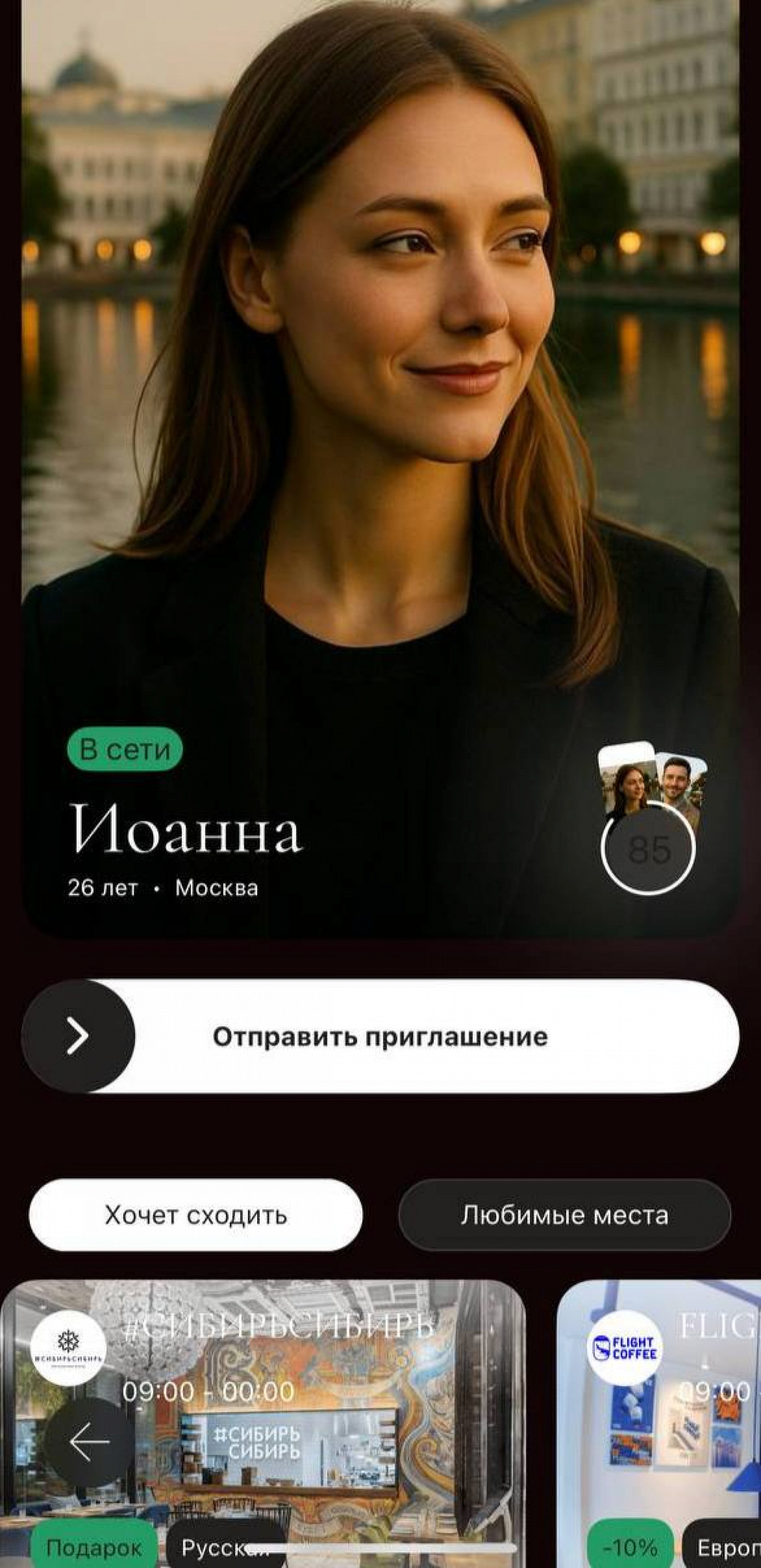Switch to the Любимые места tab
The width and height of the screenshot is (761, 1568).
pos(564,1215)
